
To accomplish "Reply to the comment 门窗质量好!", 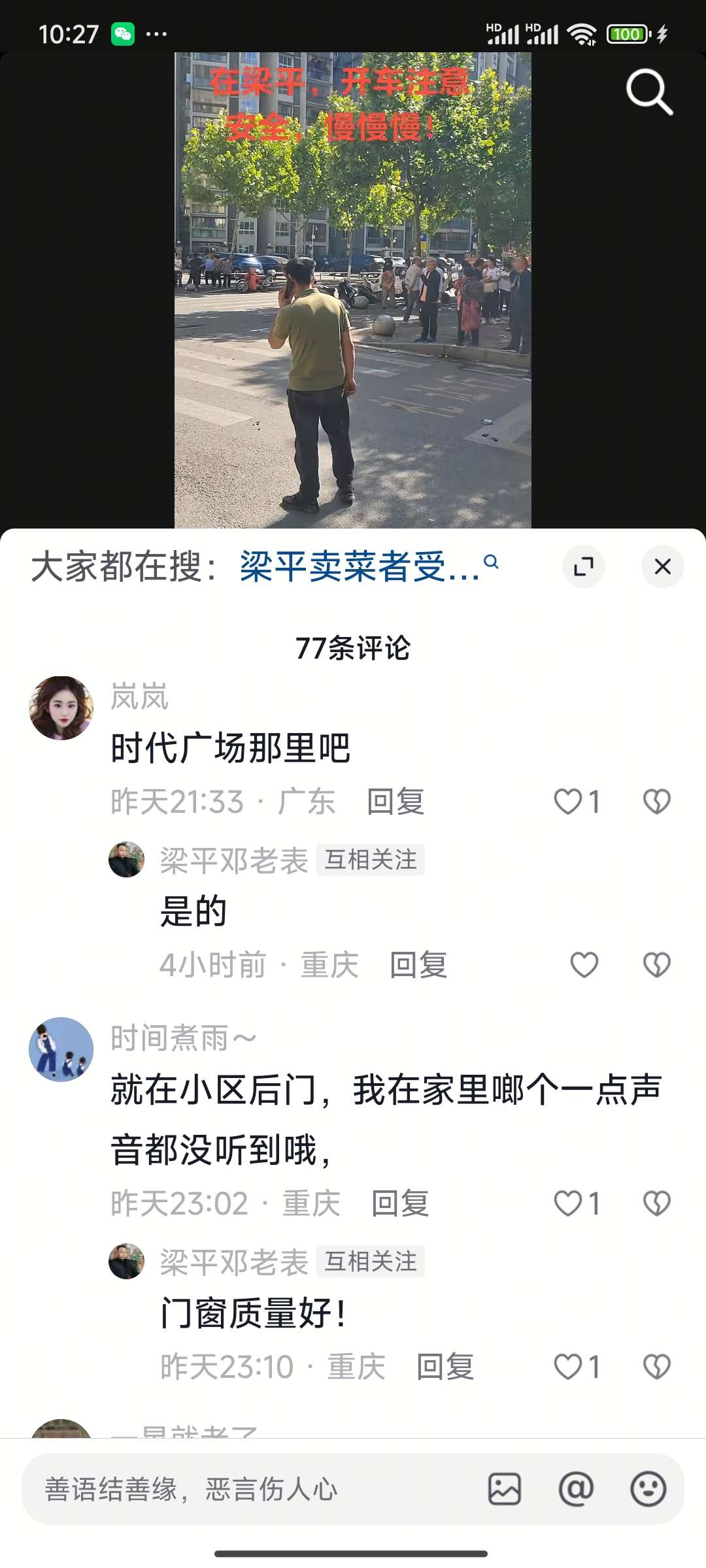I will (445, 1367).
